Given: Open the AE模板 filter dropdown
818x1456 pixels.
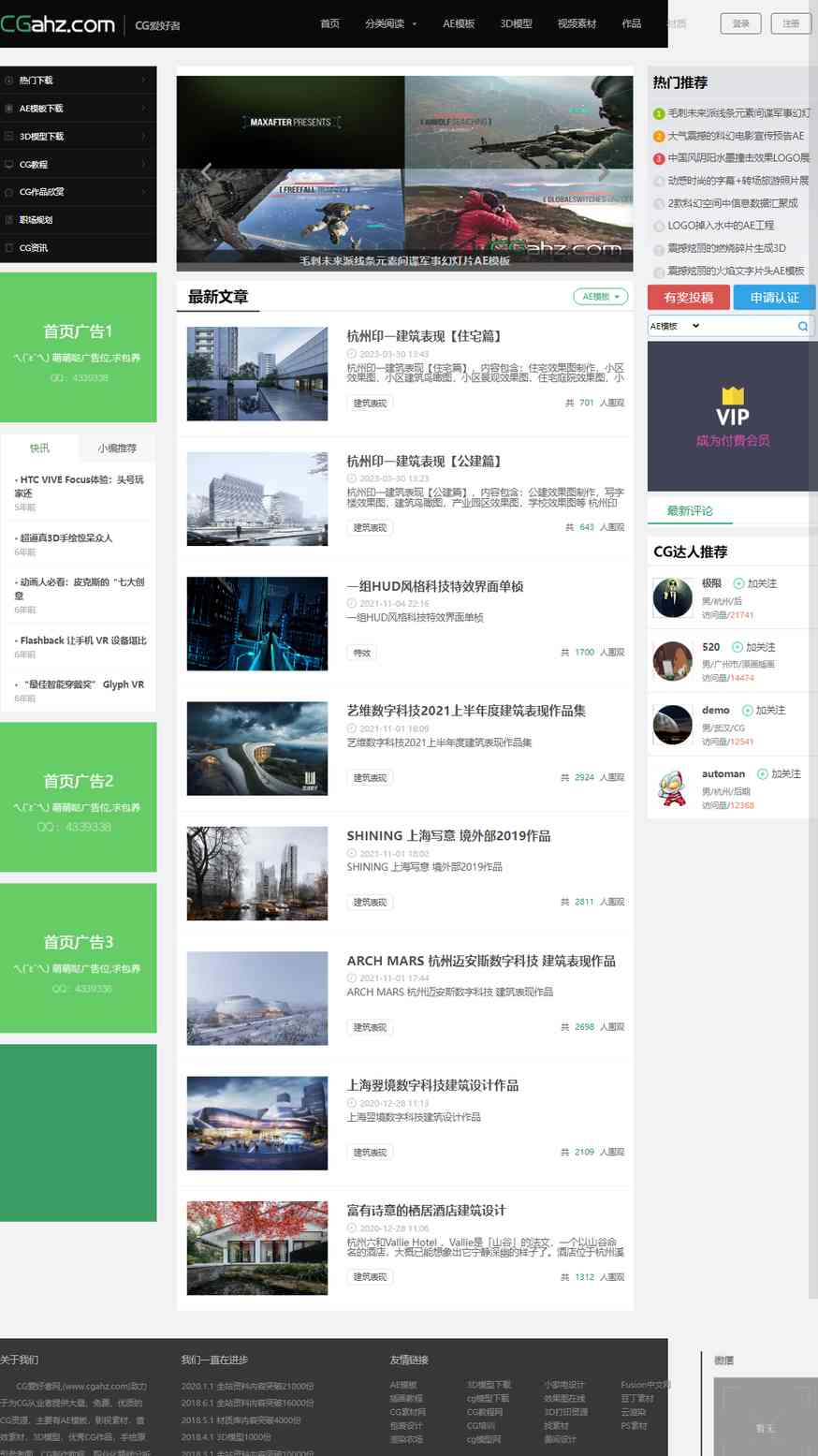Looking at the screenshot, I should [x=600, y=297].
